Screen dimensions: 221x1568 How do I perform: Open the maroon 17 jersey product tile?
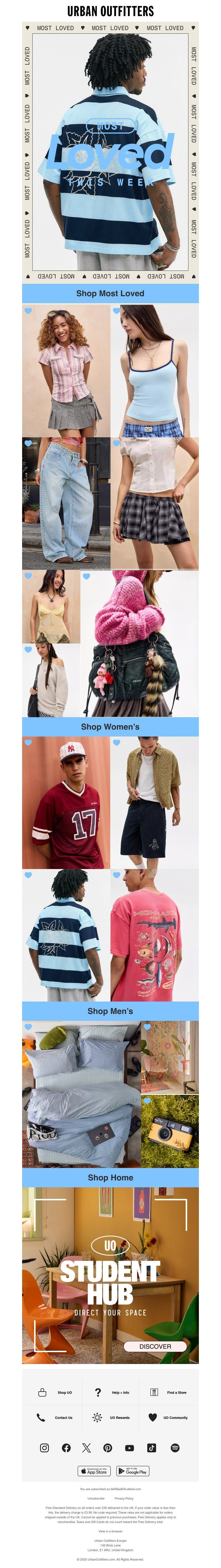pyautogui.click(x=66, y=802)
